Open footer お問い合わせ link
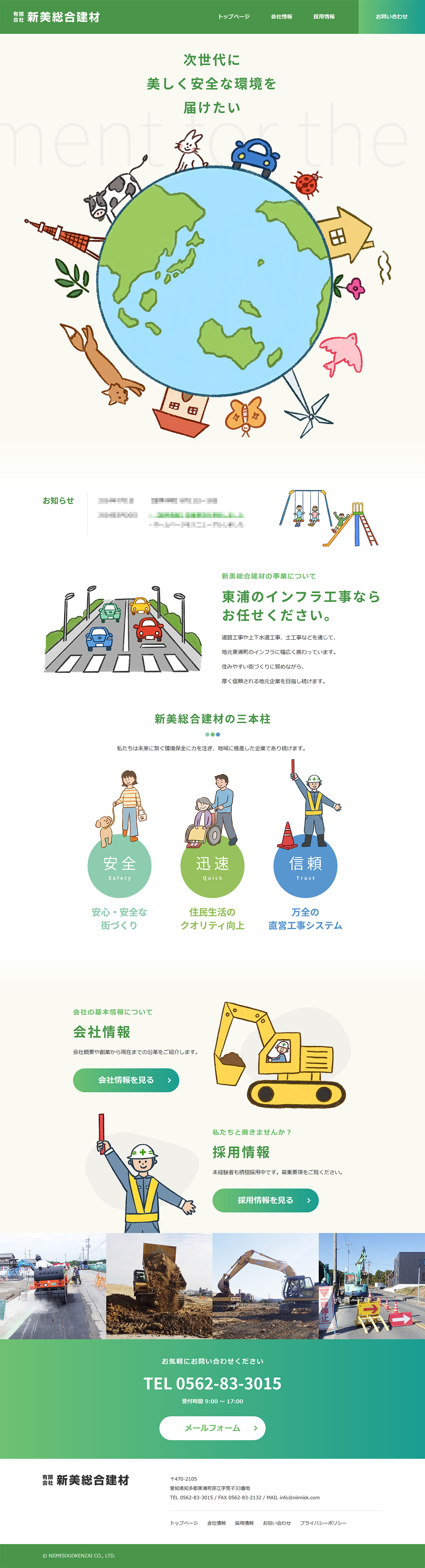 pos(277,1522)
